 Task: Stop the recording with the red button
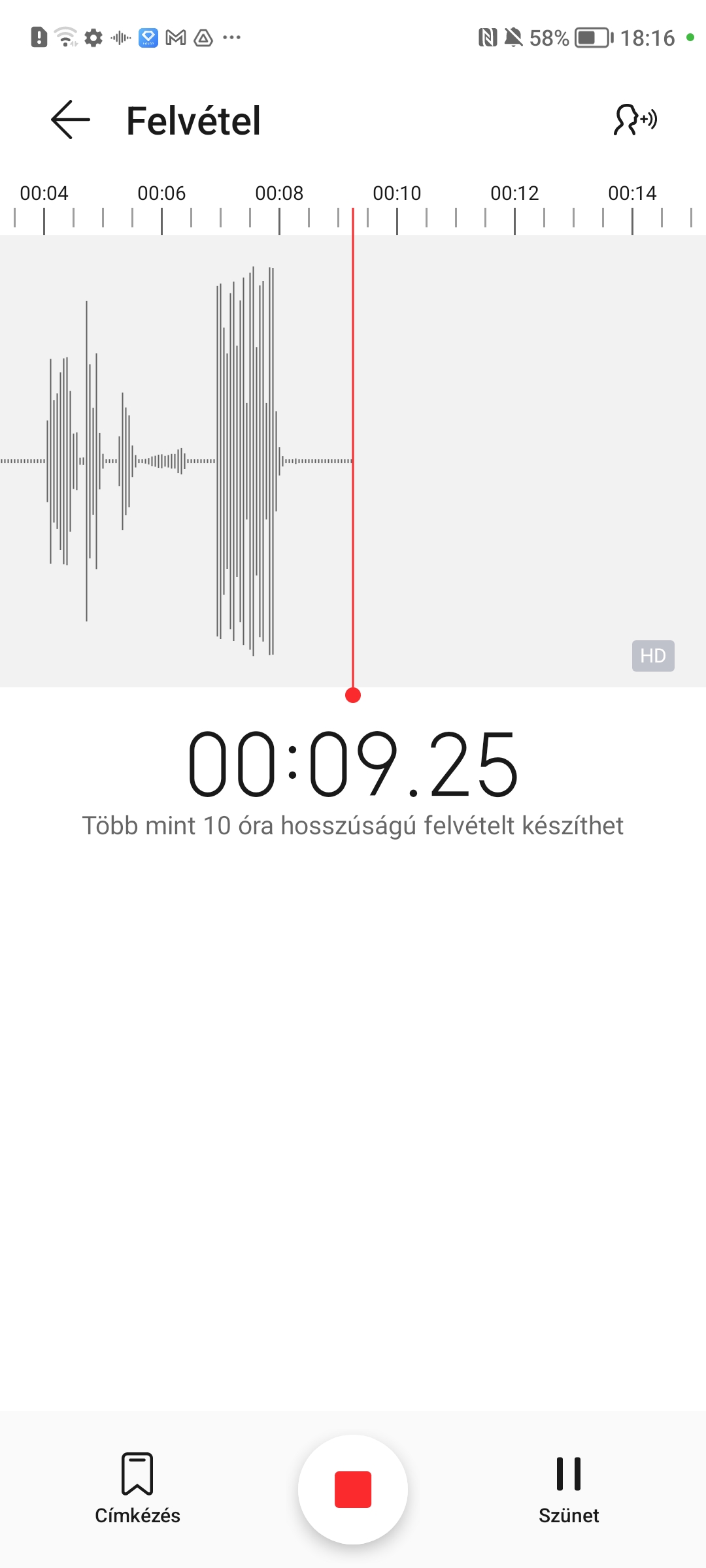click(x=353, y=1490)
